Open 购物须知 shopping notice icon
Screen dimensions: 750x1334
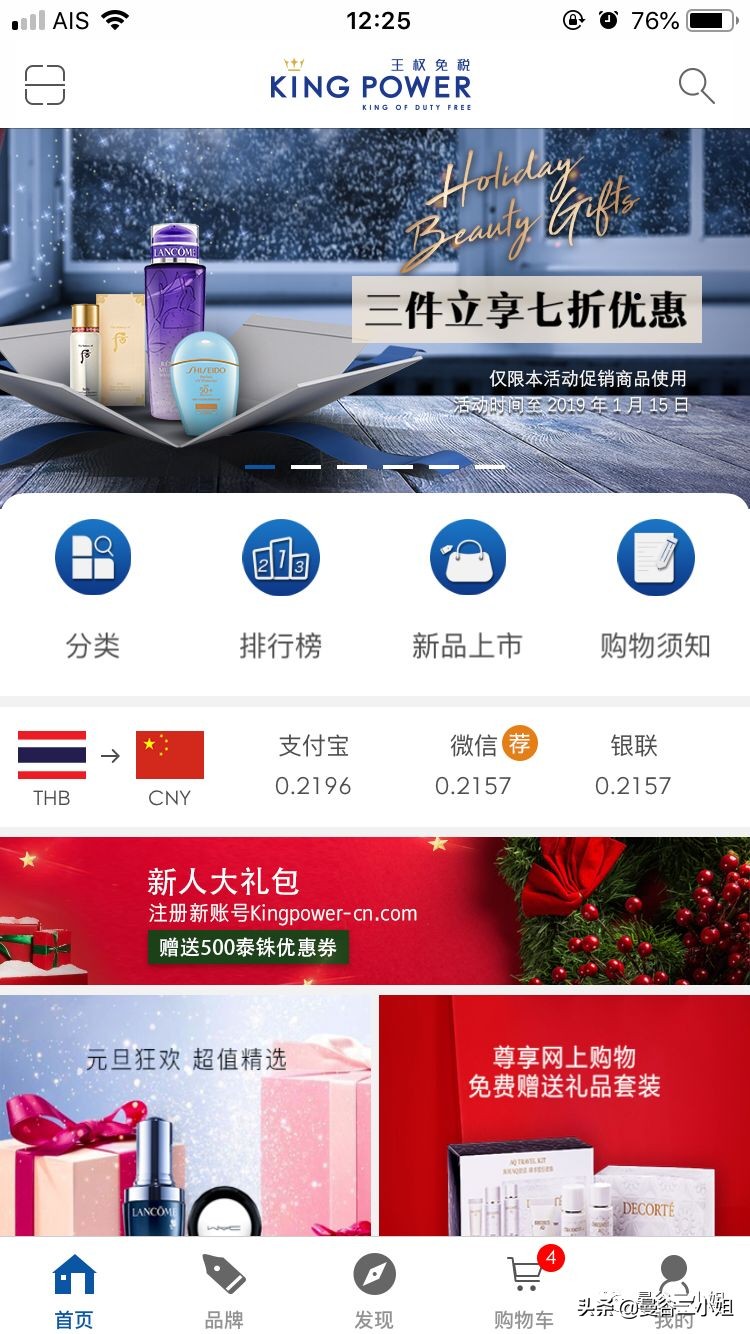tap(655, 557)
